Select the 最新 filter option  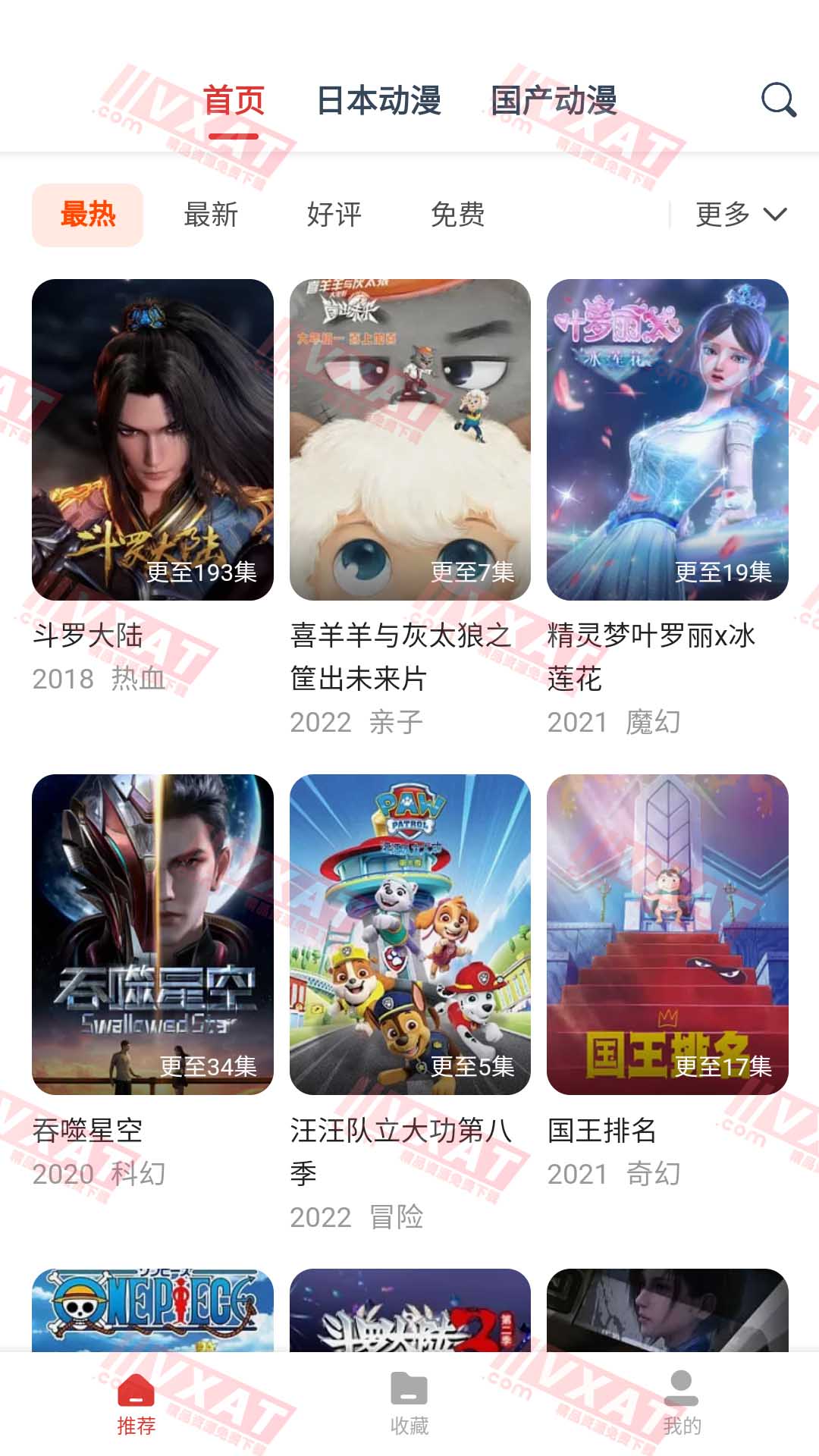point(210,215)
